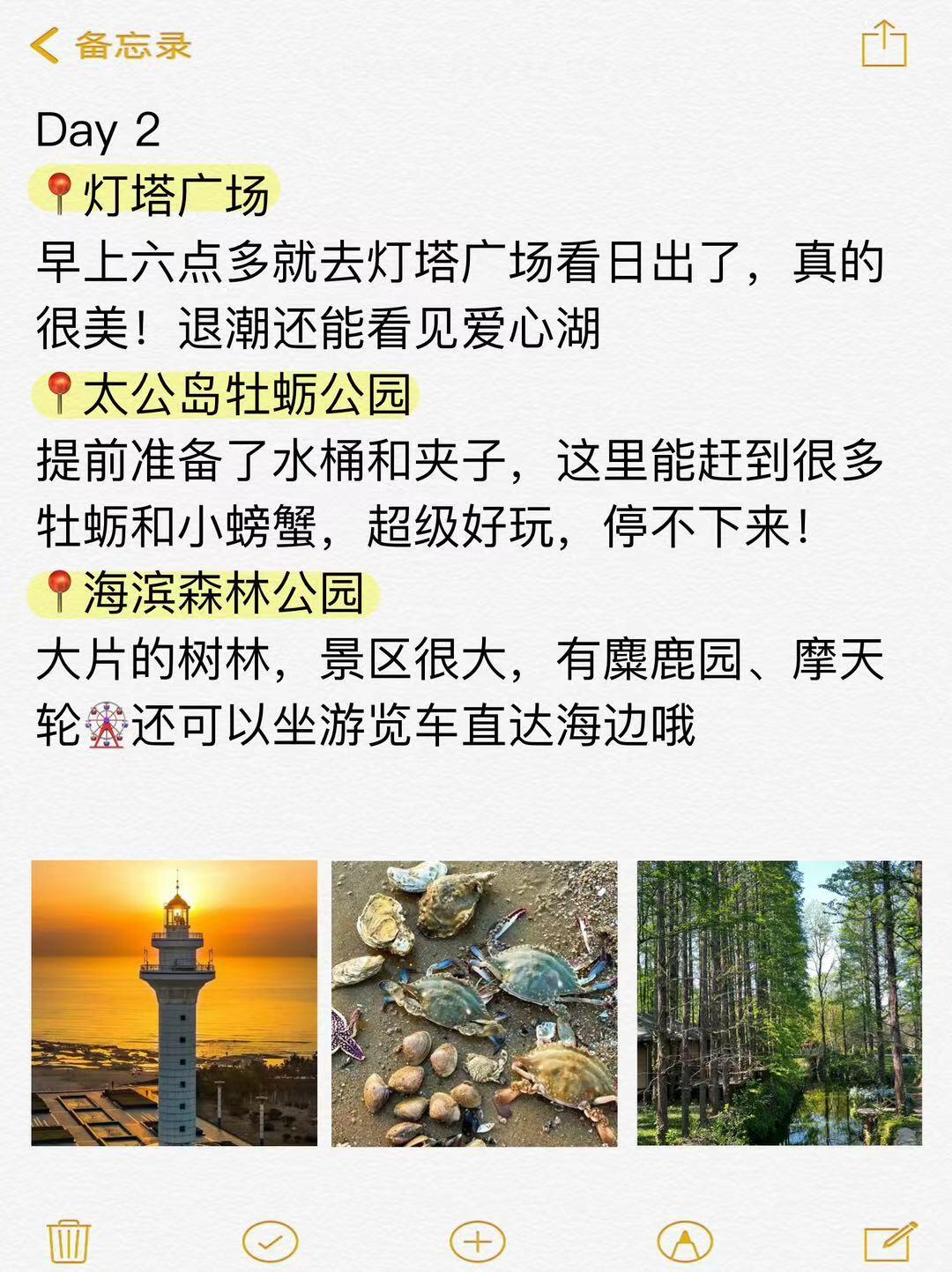The image size is (952, 1272).
Task: View the crabs and oysters photo
Action: click(x=474, y=1002)
